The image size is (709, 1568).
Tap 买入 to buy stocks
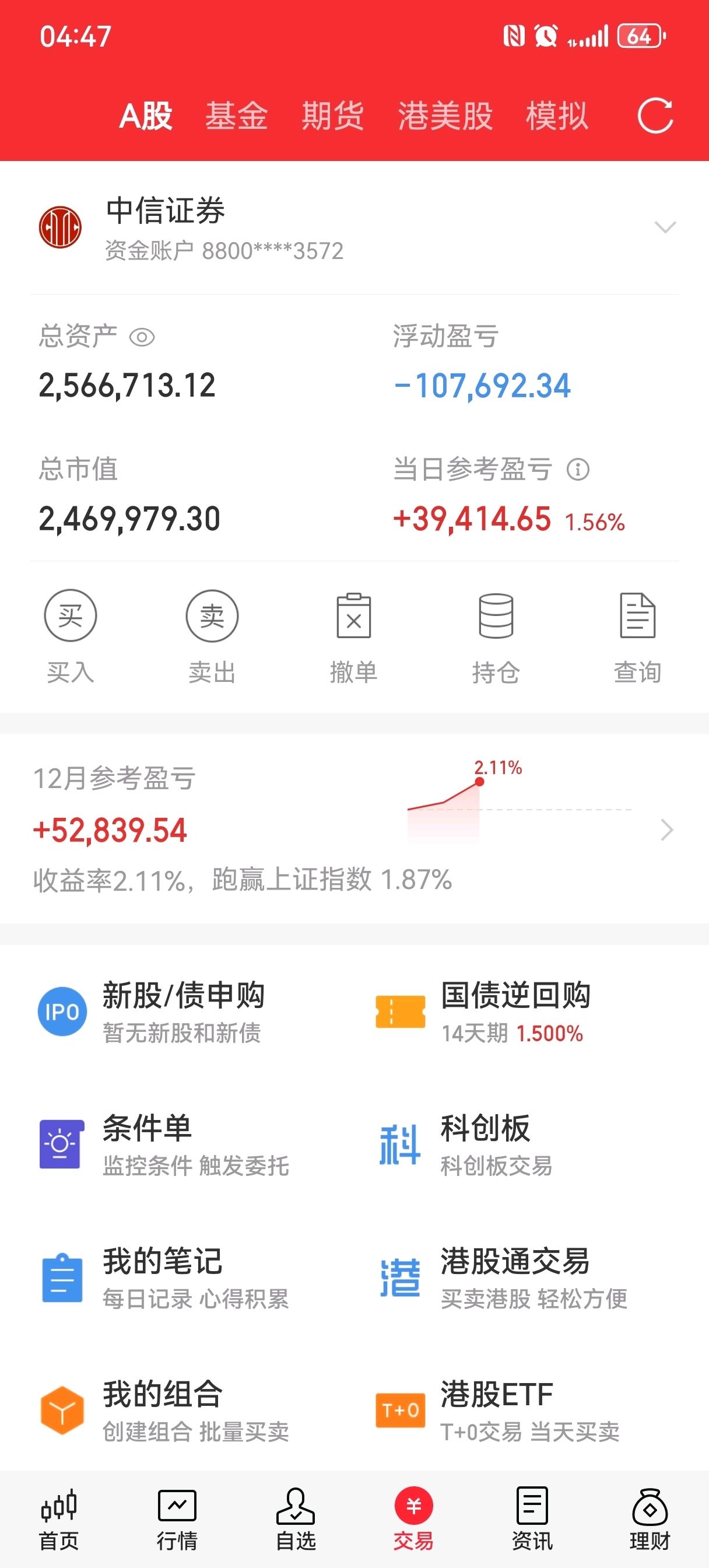coord(71,636)
